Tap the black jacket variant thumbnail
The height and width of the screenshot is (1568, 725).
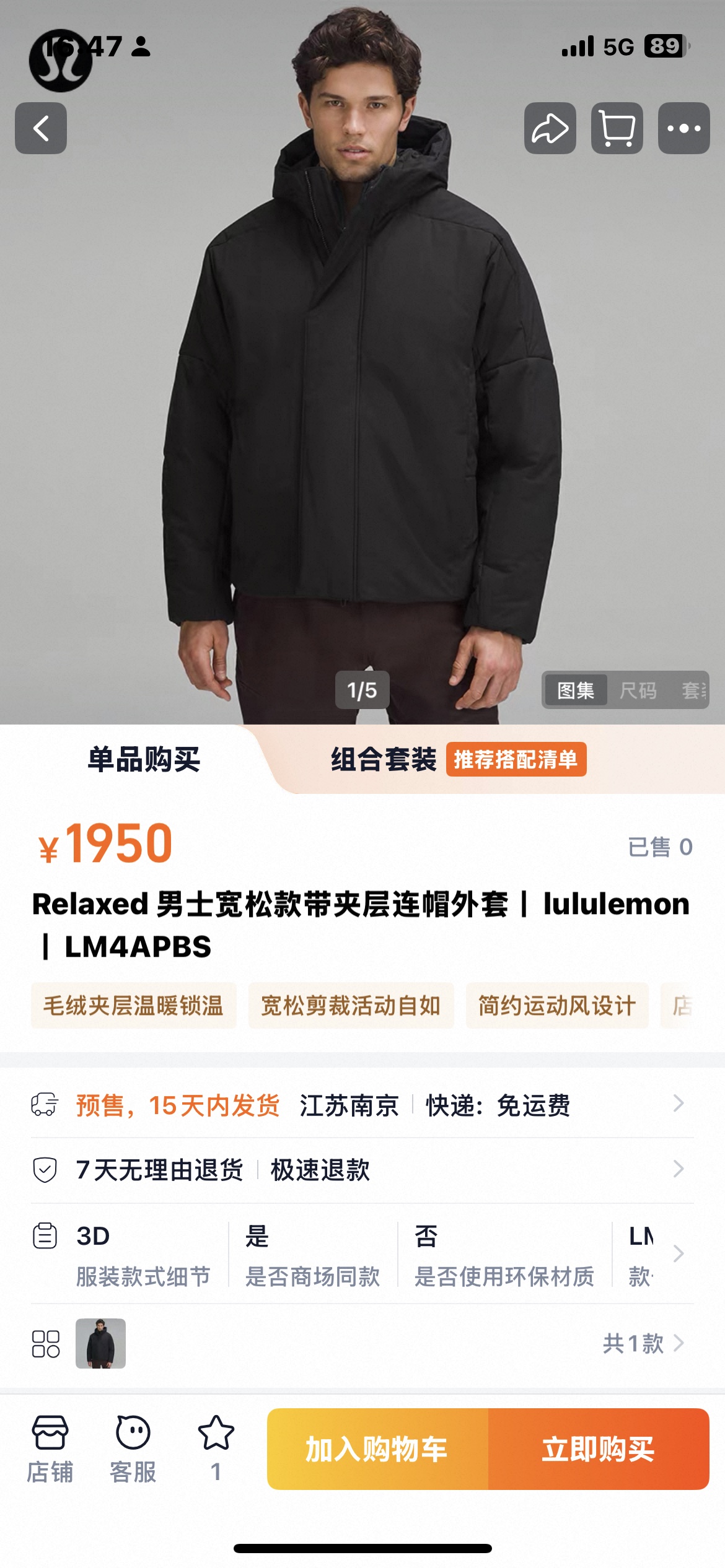pyautogui.click(x=100, y=1343)
